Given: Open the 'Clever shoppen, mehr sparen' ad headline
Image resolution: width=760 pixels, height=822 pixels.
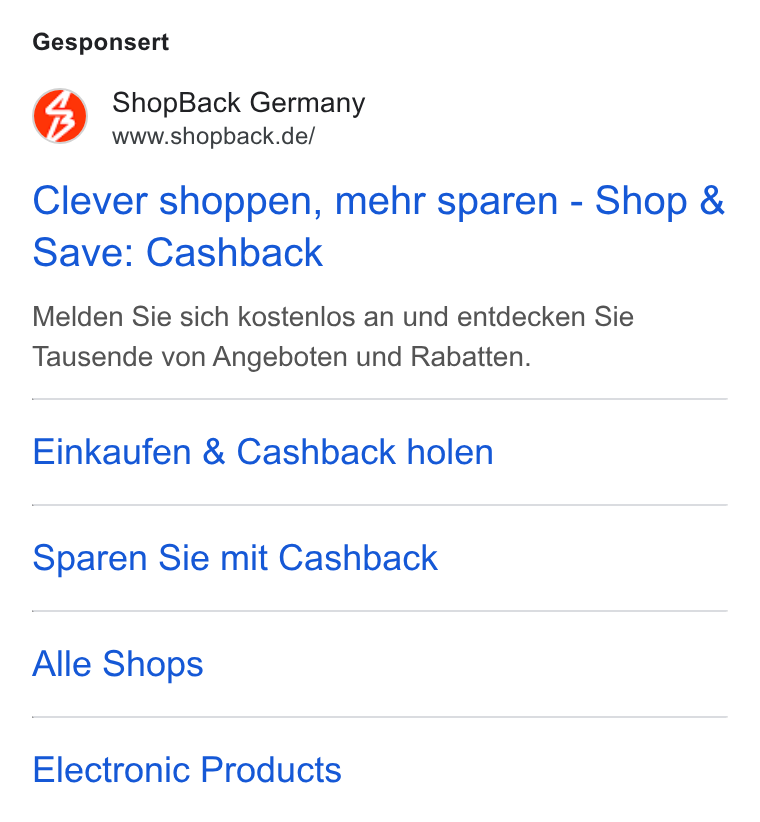Looking at the screenshot, I should pos(378,226).
